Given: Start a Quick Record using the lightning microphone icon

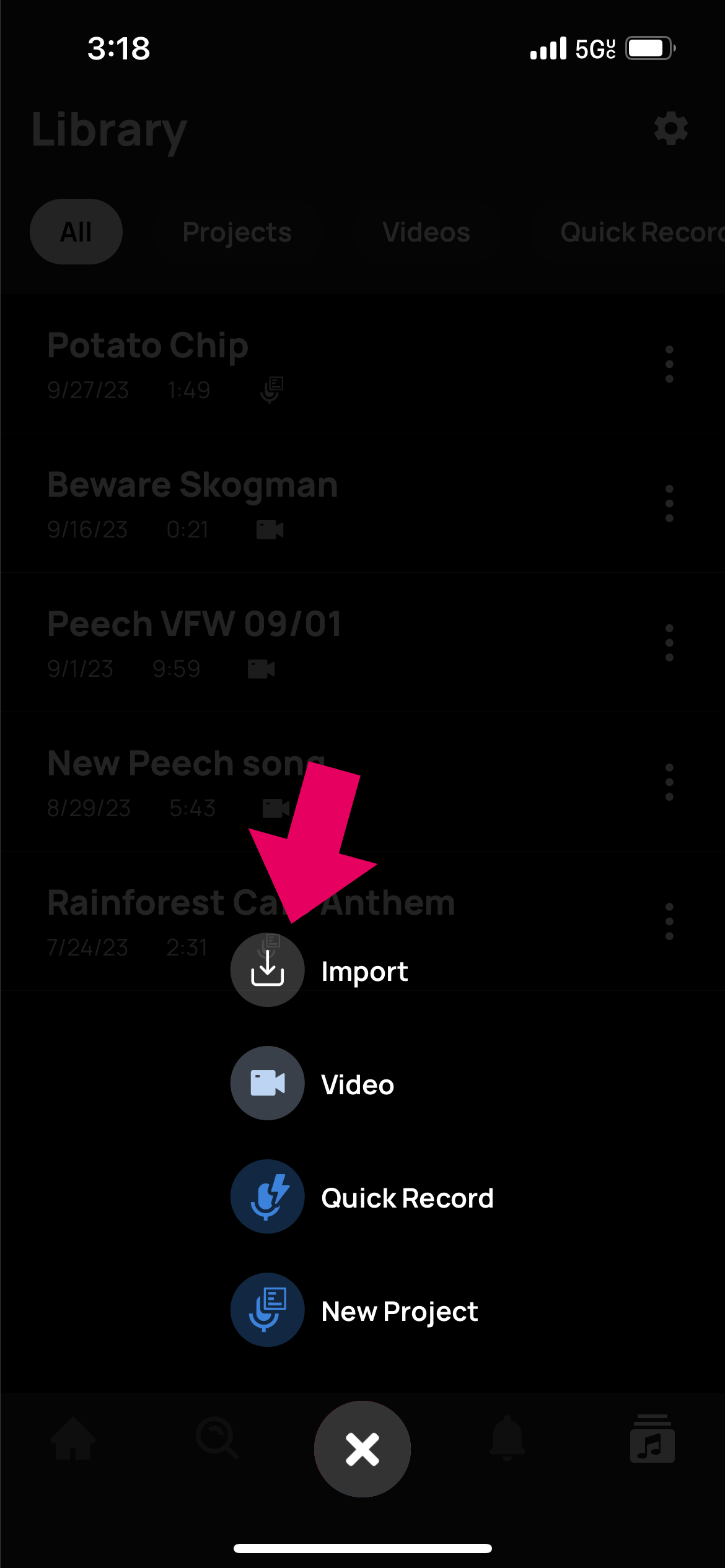Looking at the screenshot, I should click(x=266, y=1196).
